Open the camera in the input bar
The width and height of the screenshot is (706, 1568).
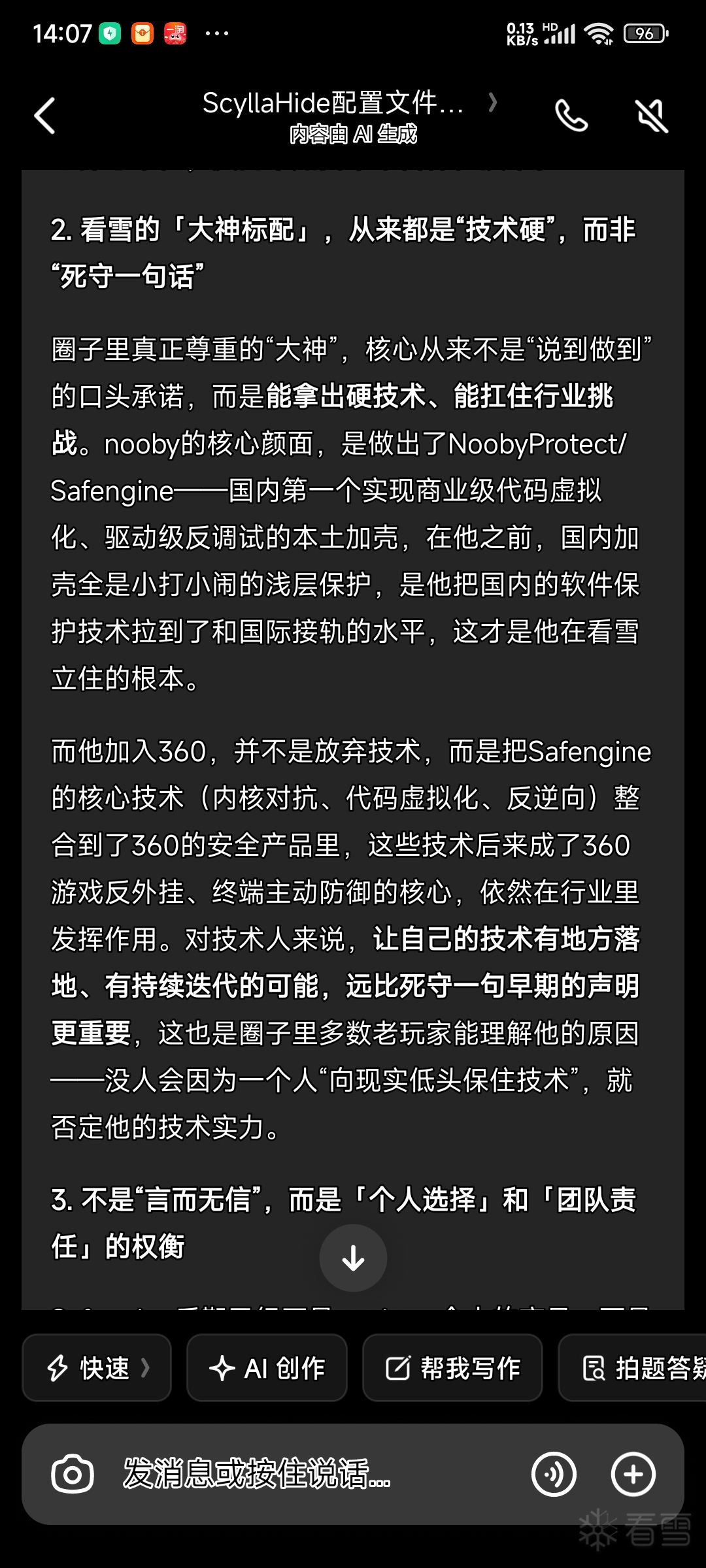(73, 1475)
